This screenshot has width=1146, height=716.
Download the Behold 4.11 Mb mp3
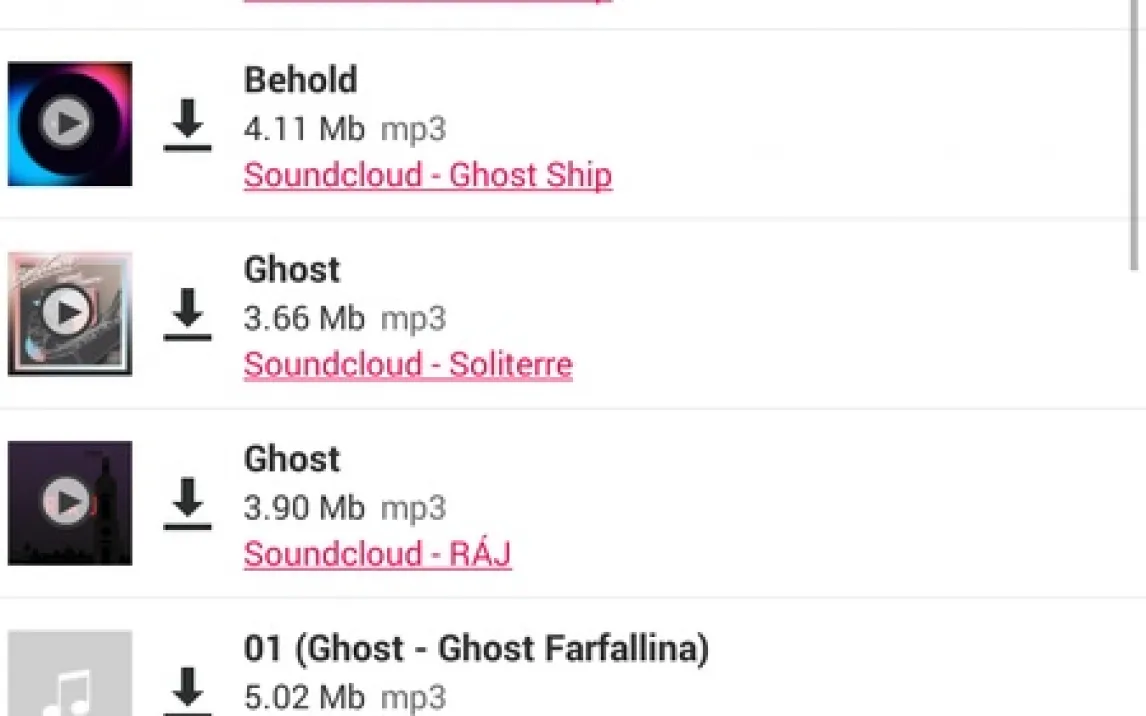(x=187, y=125)
